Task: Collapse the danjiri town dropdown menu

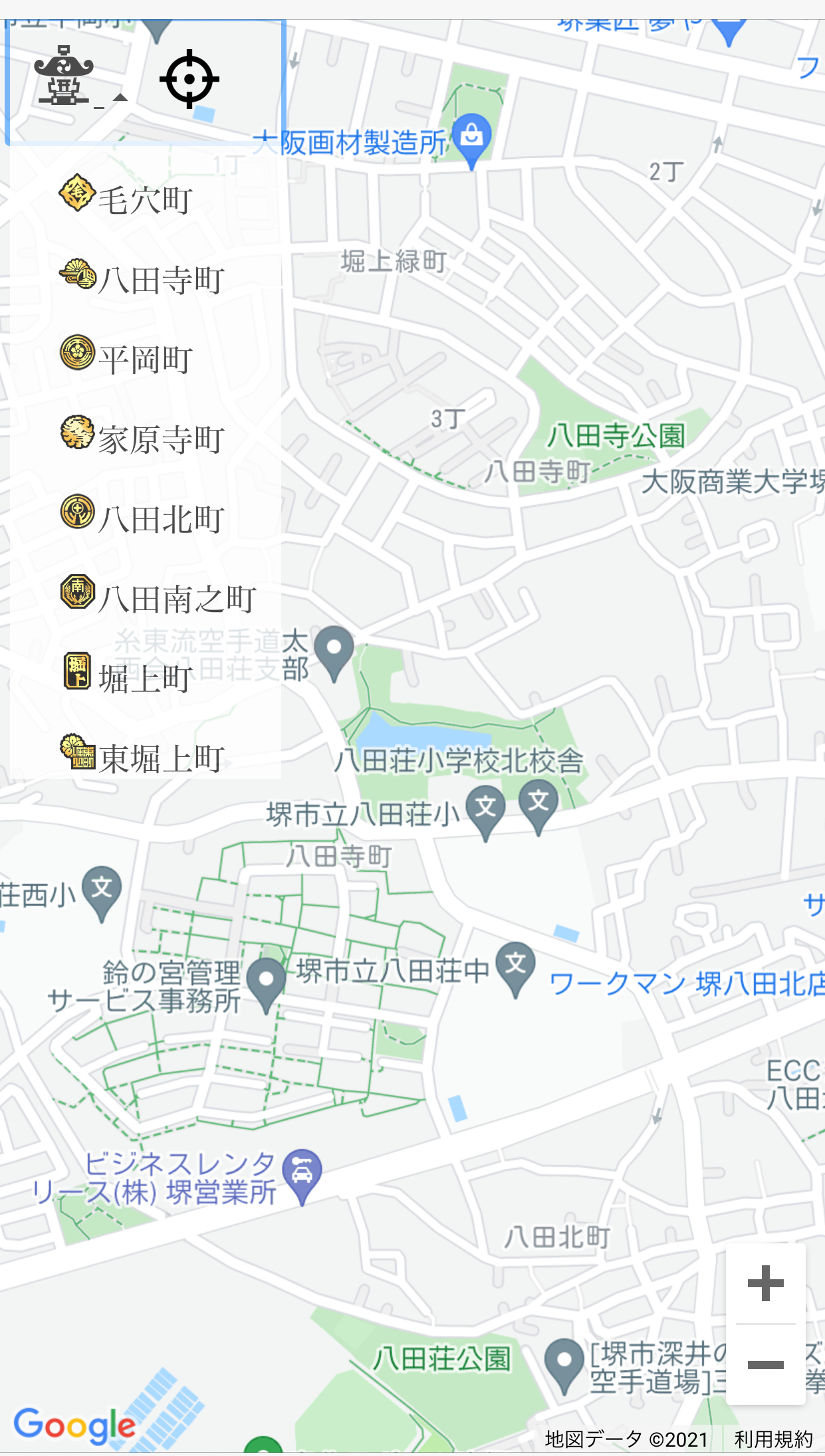Action: coord(80,78)
